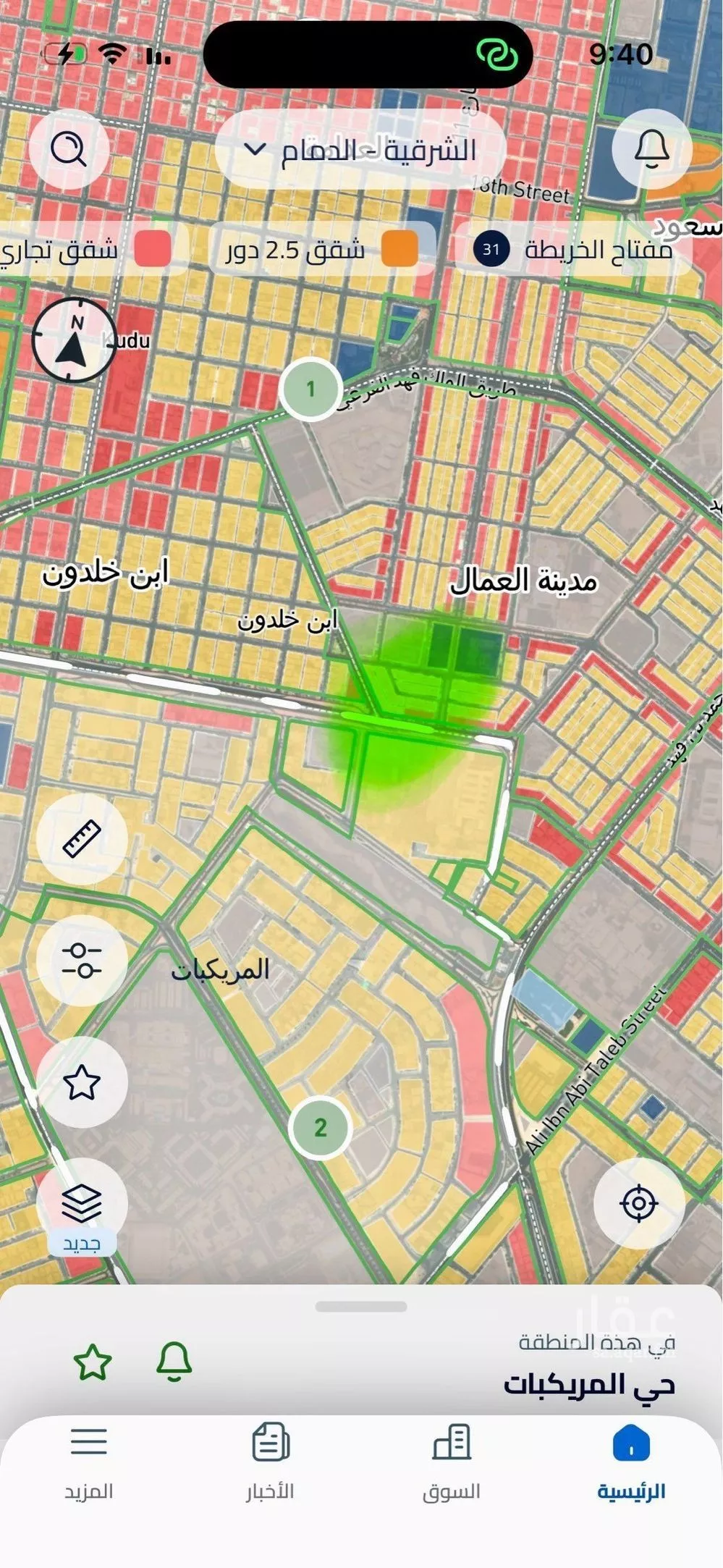
Task: Center the map on my location
Action: pos(638,1203)
